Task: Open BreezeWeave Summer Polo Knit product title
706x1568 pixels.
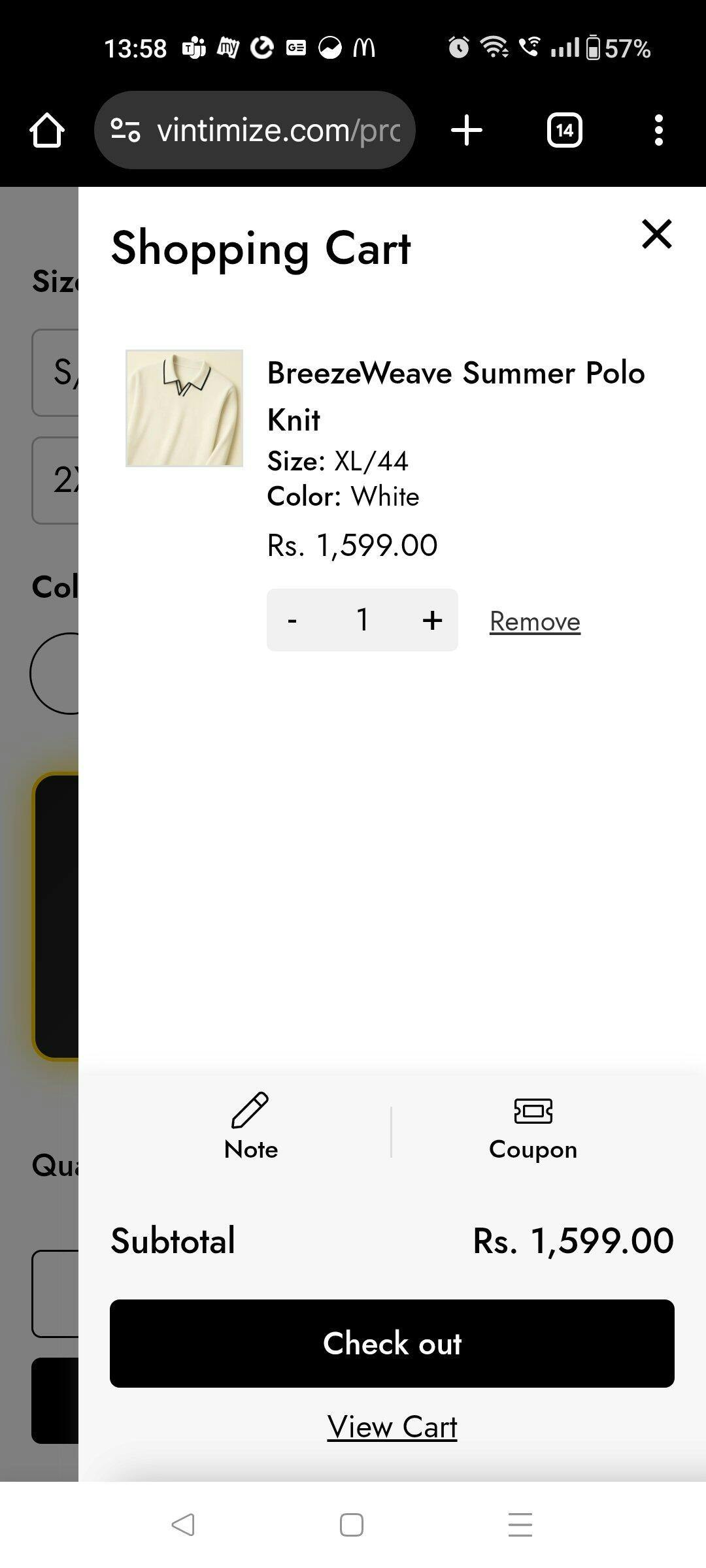Action: tap(456, 396)
